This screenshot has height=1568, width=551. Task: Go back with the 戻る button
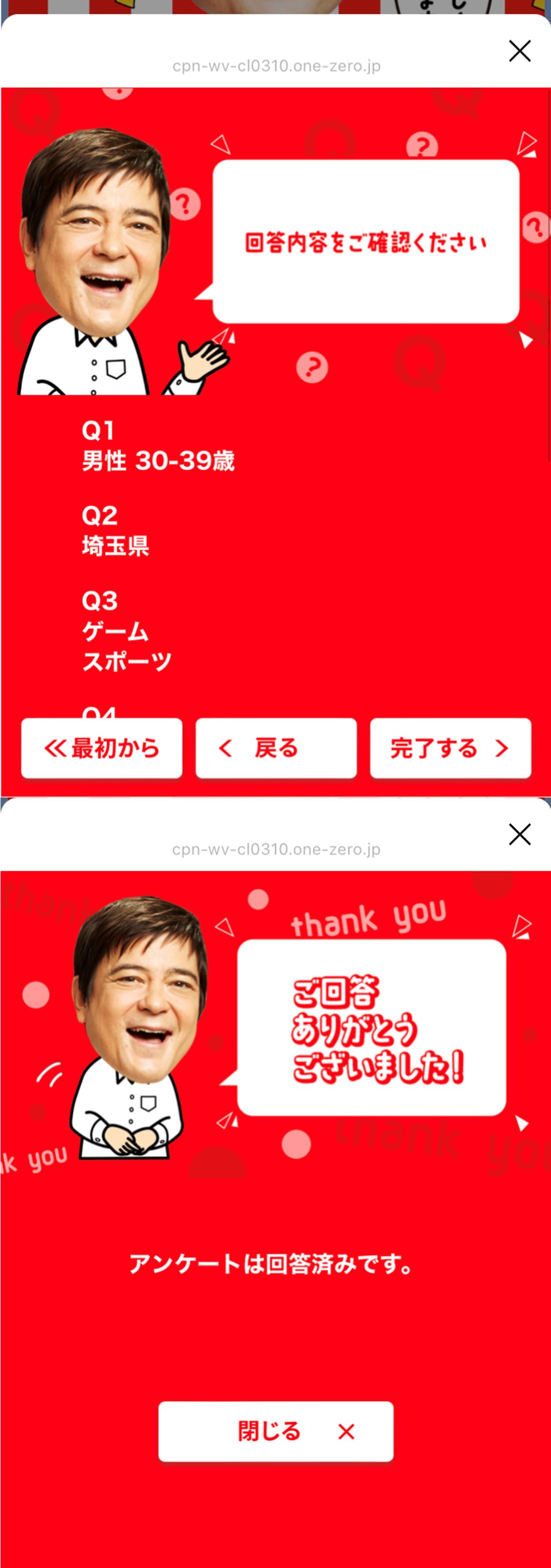click(x=276, y=747)
